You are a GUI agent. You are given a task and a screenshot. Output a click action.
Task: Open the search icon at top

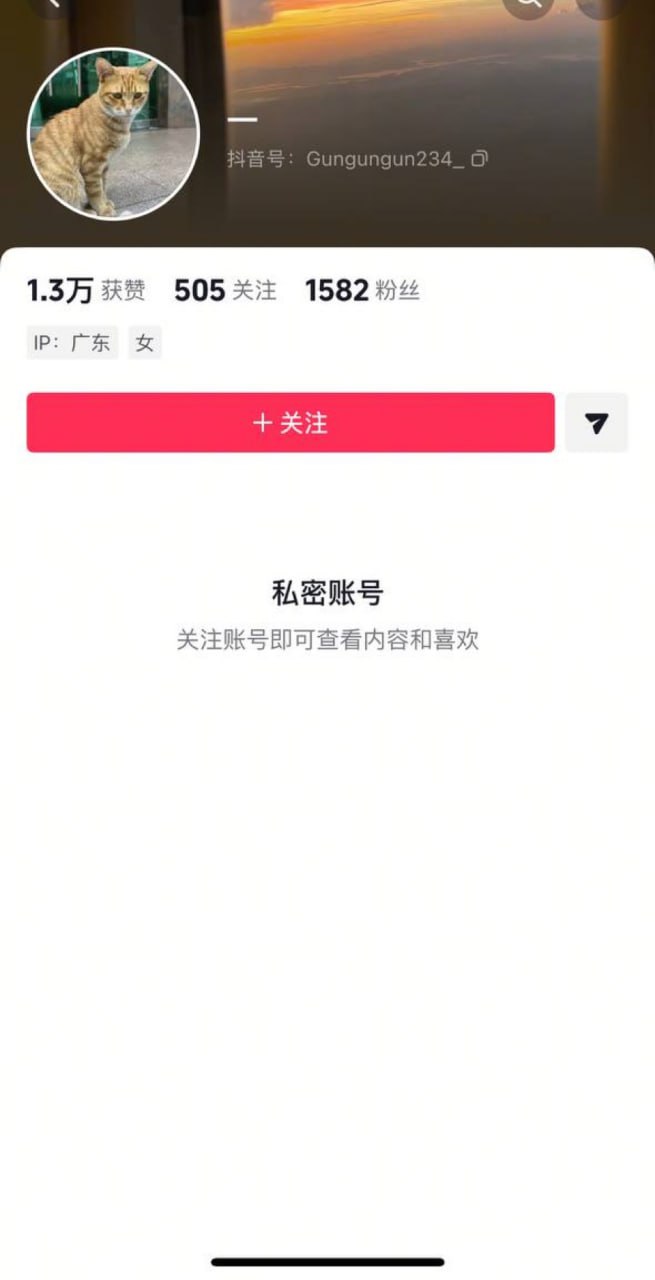tap(528, 4)
